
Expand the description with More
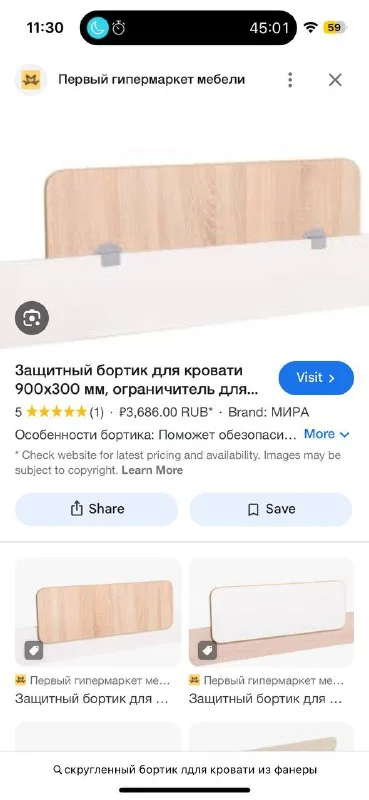pos(326,434)
